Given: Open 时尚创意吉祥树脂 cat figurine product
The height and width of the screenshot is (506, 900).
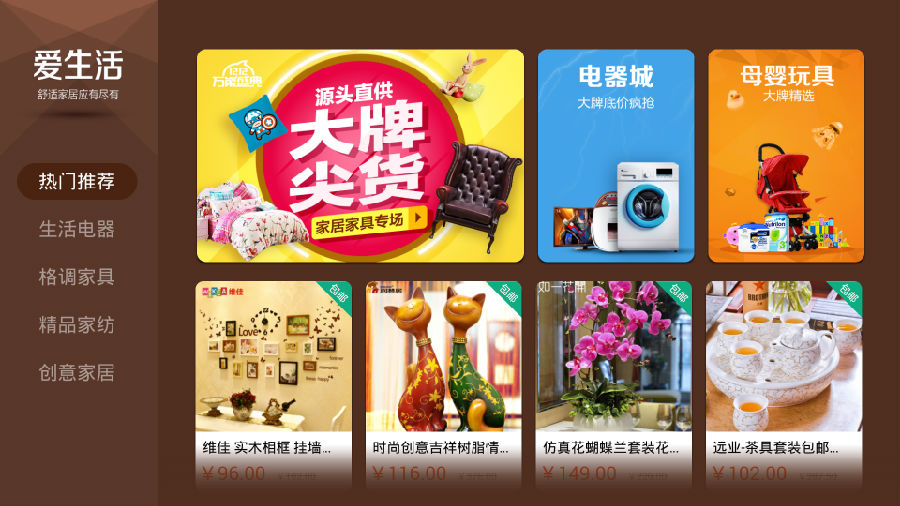Looking at the screenshot, I should (443, 385).
